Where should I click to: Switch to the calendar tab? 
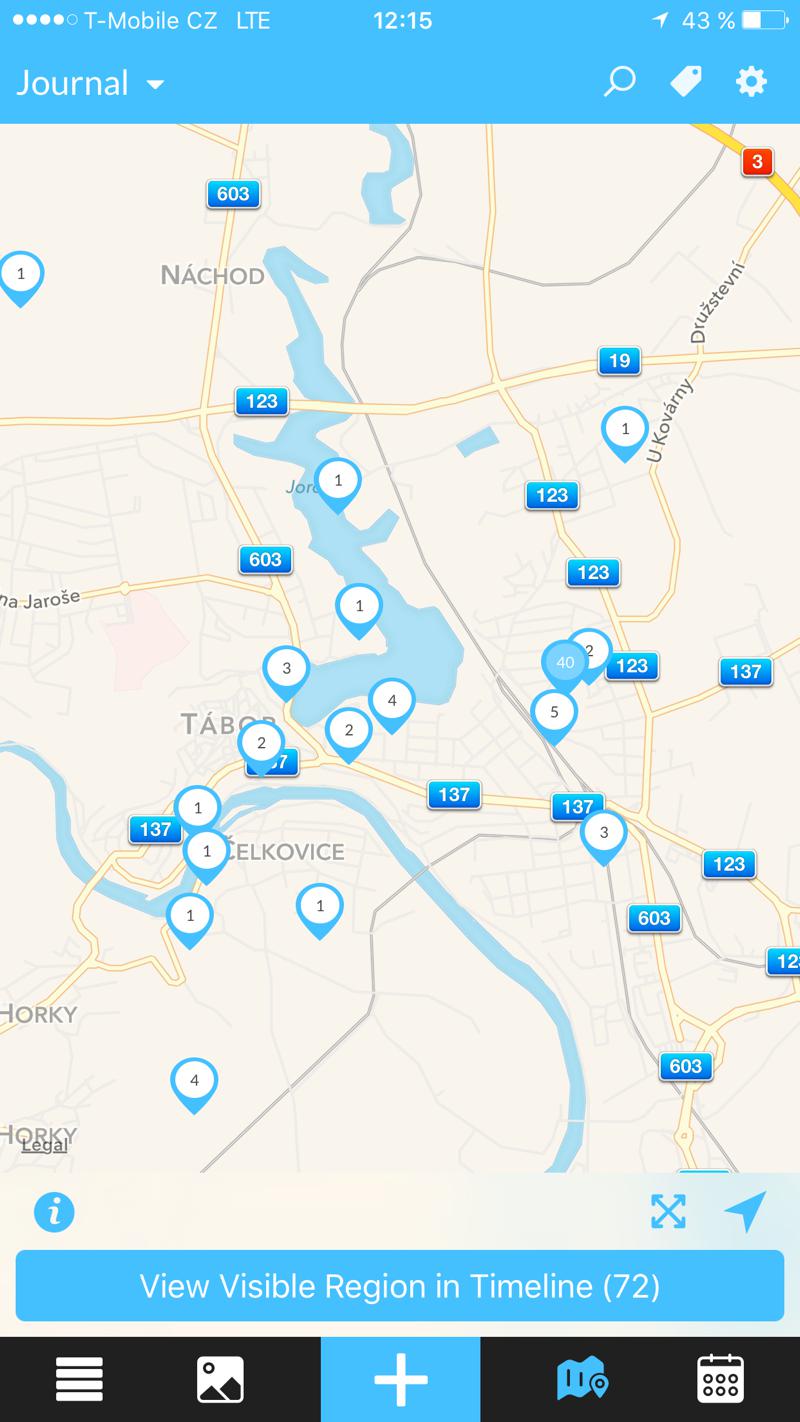(x=720, y=1380)
